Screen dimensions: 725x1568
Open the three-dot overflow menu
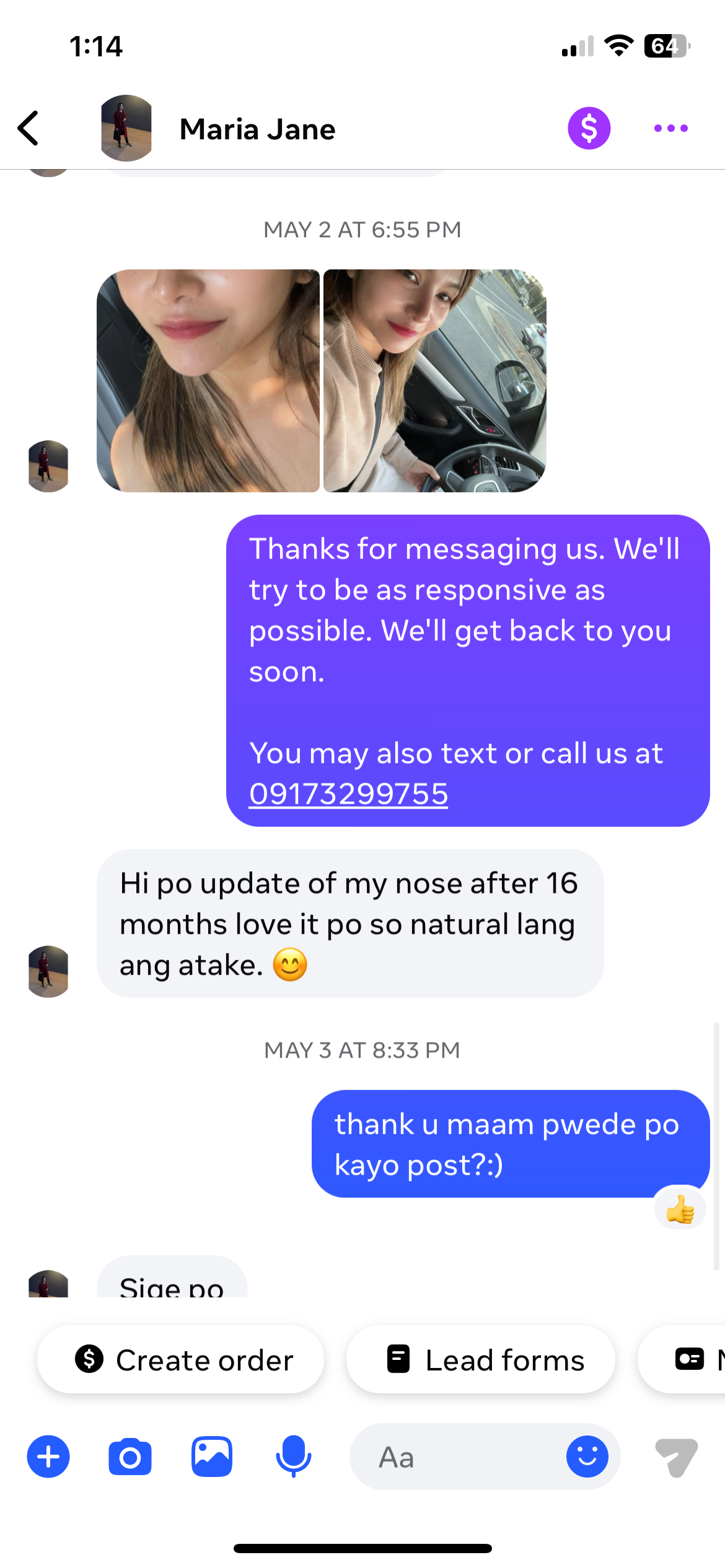point(670,128)
